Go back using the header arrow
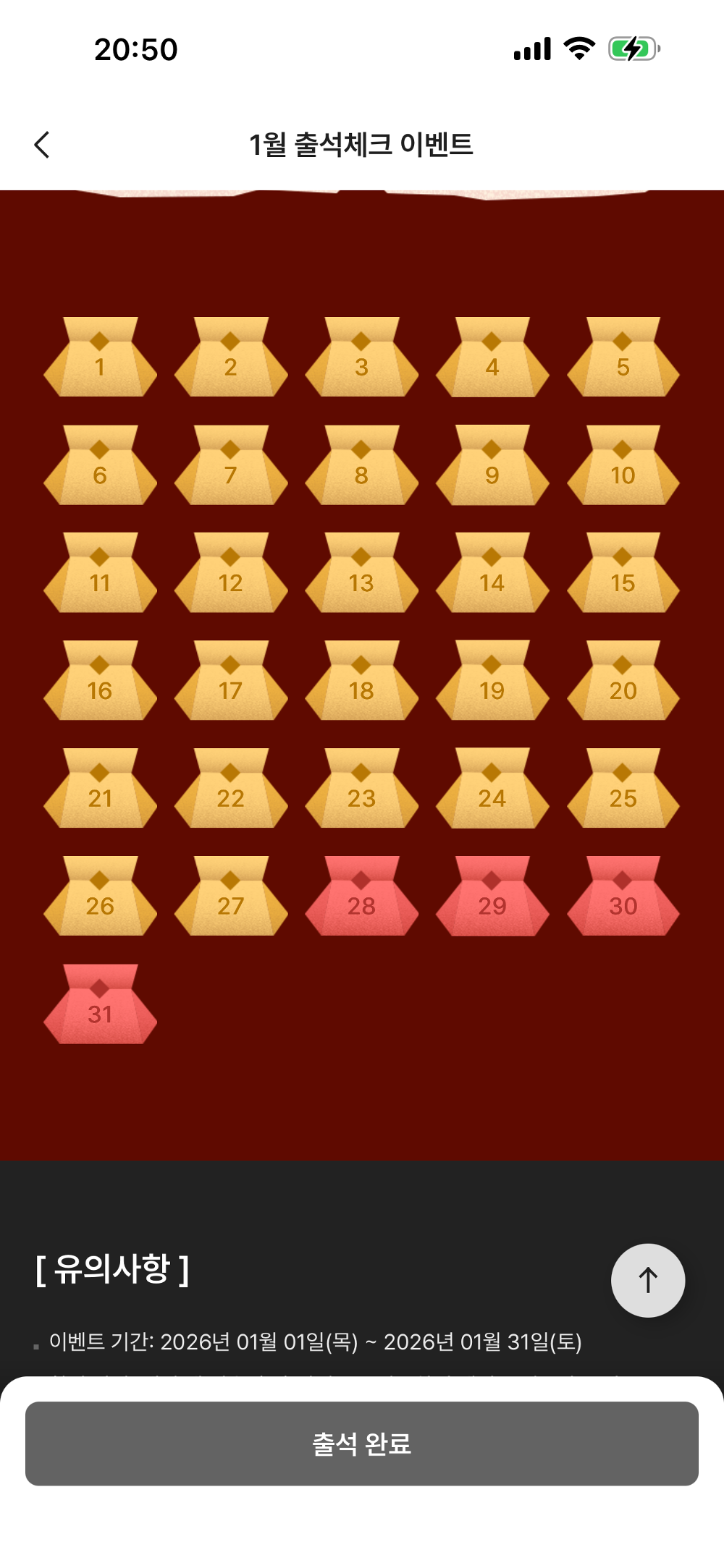Viewport: 724px width, 1568px height. 42,145
